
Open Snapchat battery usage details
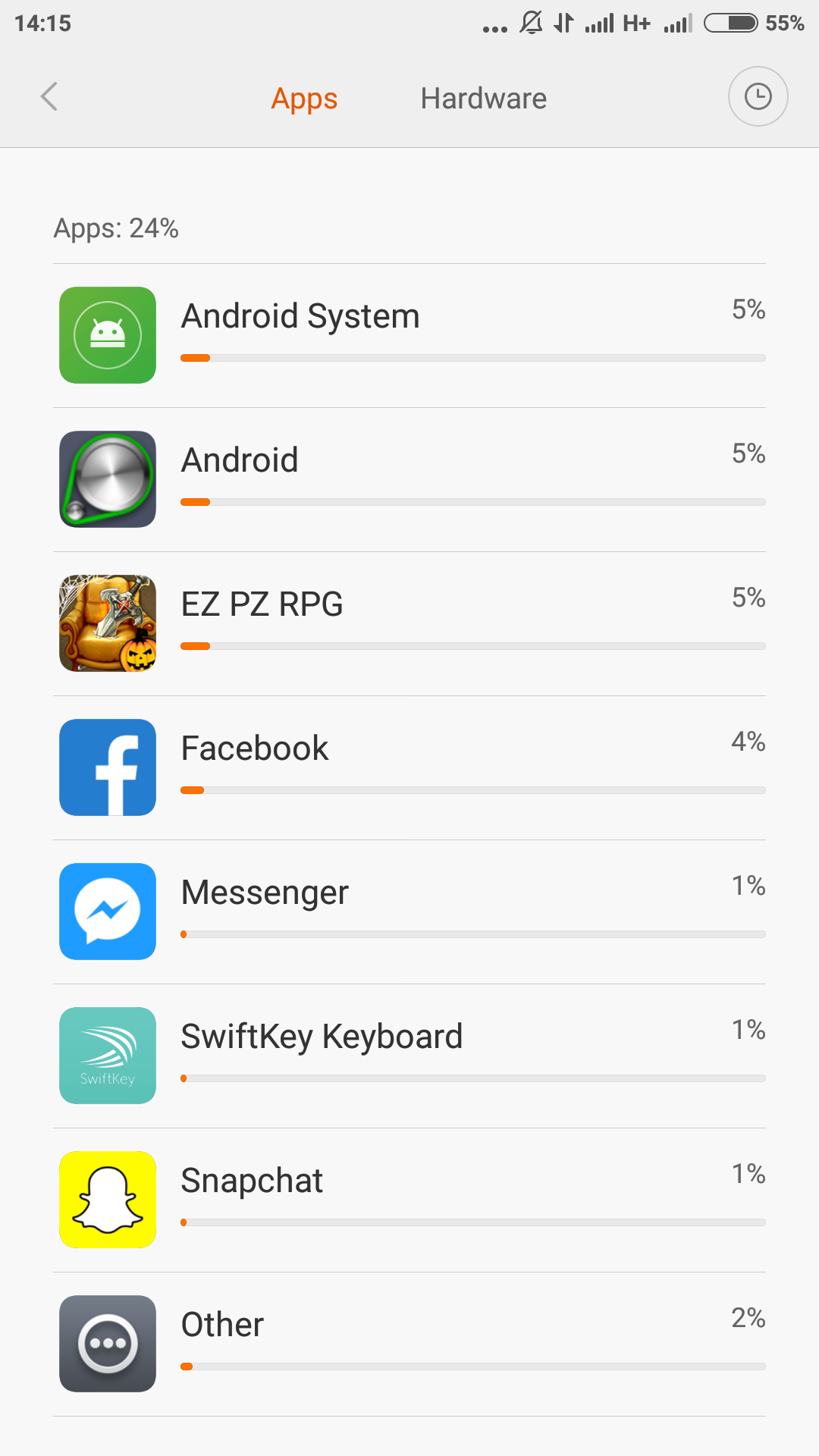(409, 1200)
